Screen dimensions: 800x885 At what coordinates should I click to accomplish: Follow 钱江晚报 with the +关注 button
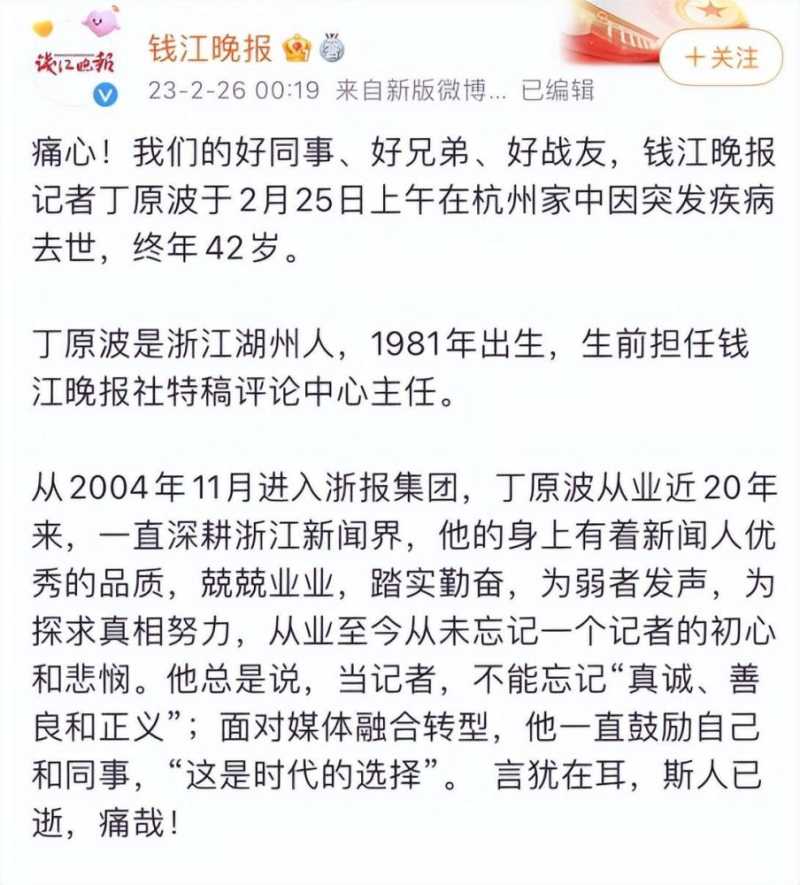coord(720,57)
